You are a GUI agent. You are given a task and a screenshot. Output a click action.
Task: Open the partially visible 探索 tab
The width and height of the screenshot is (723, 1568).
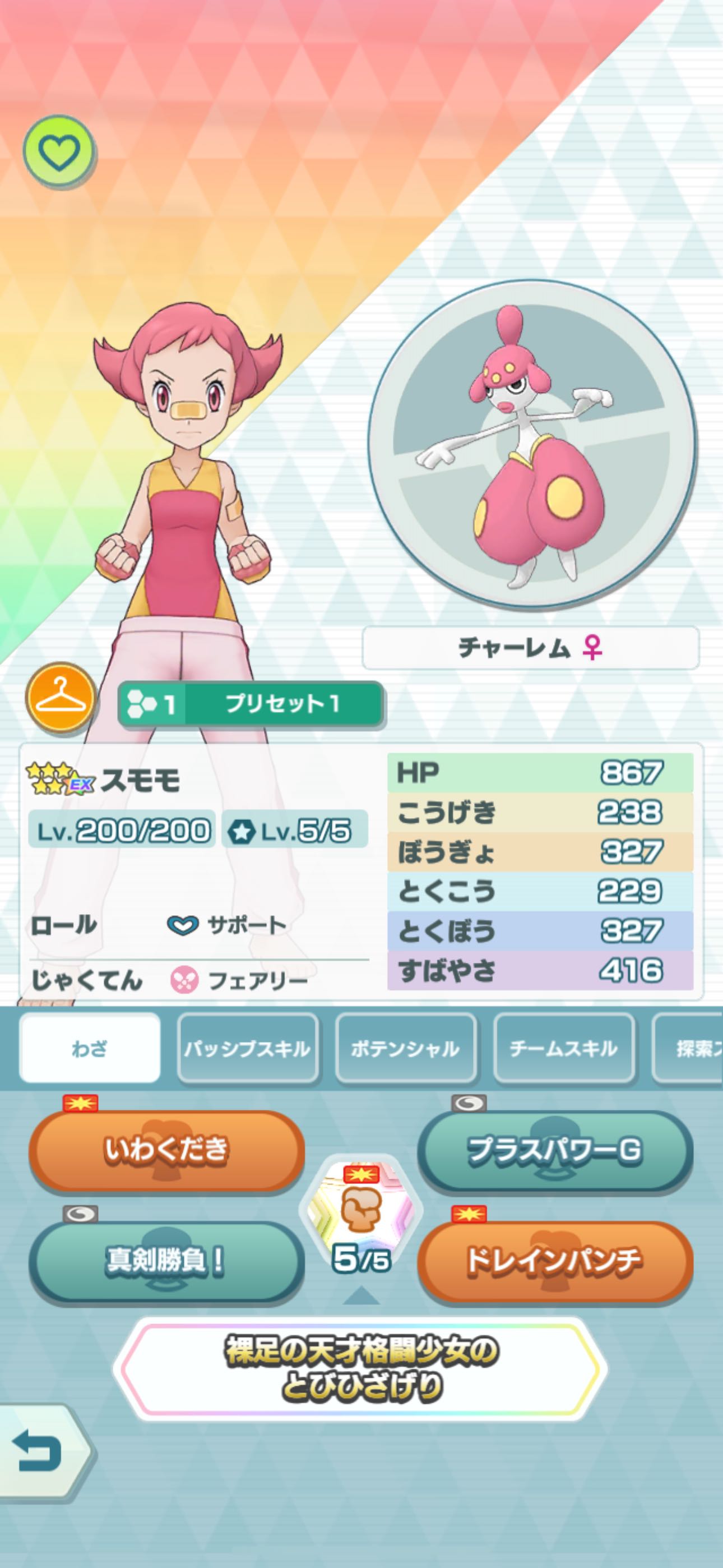click(x=688, y=1048)
